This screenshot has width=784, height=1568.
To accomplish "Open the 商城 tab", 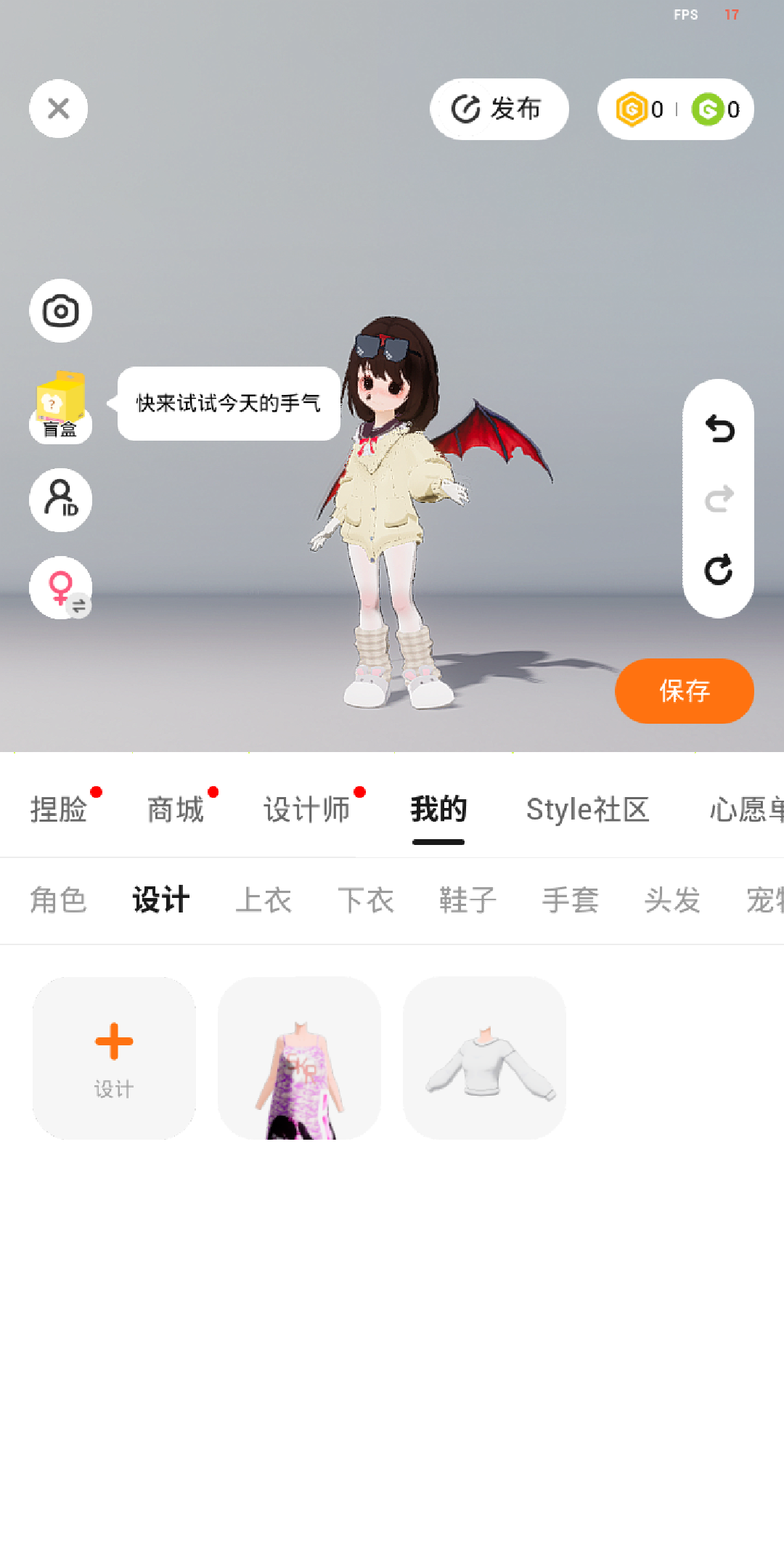I will (176, 809).
